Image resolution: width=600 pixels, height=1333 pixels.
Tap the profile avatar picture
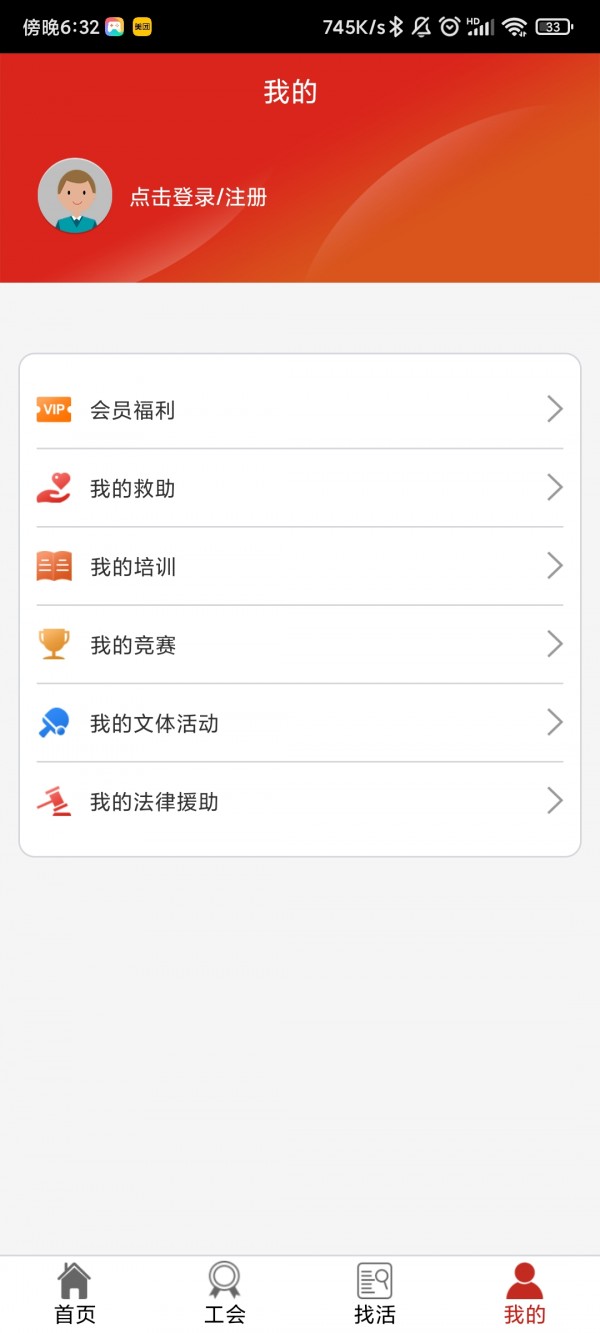point(75,196)
